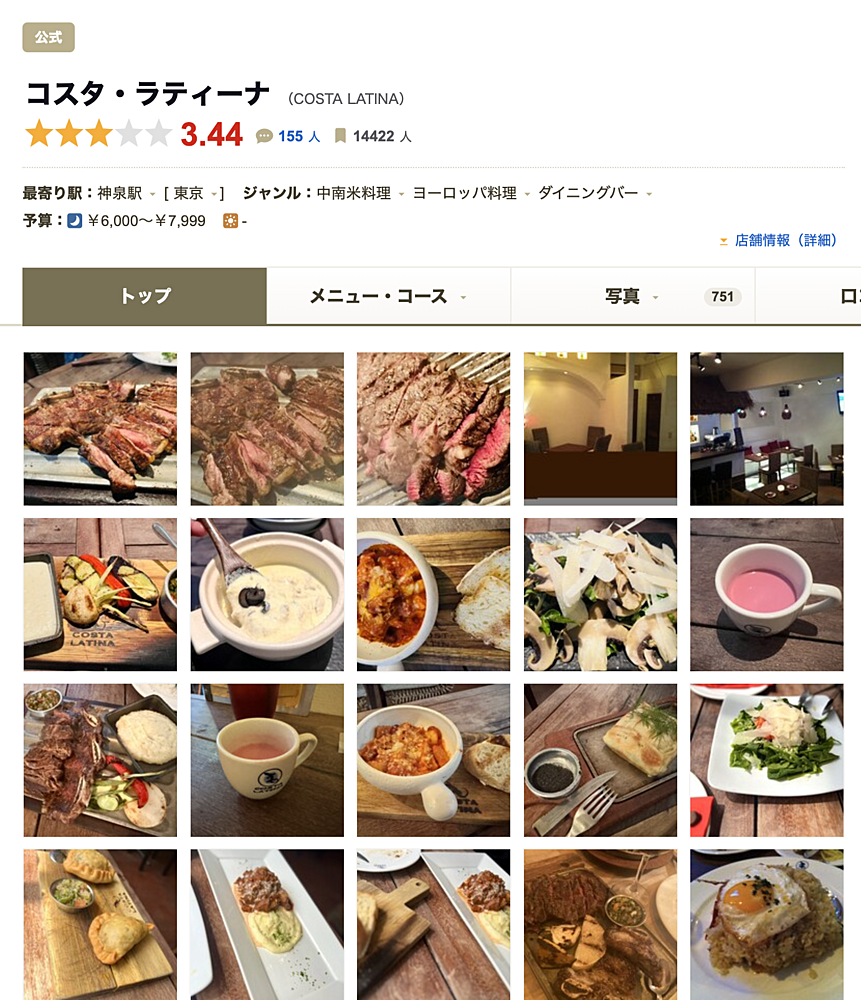View the fried egg rice dish photo

tap(766, 925)
